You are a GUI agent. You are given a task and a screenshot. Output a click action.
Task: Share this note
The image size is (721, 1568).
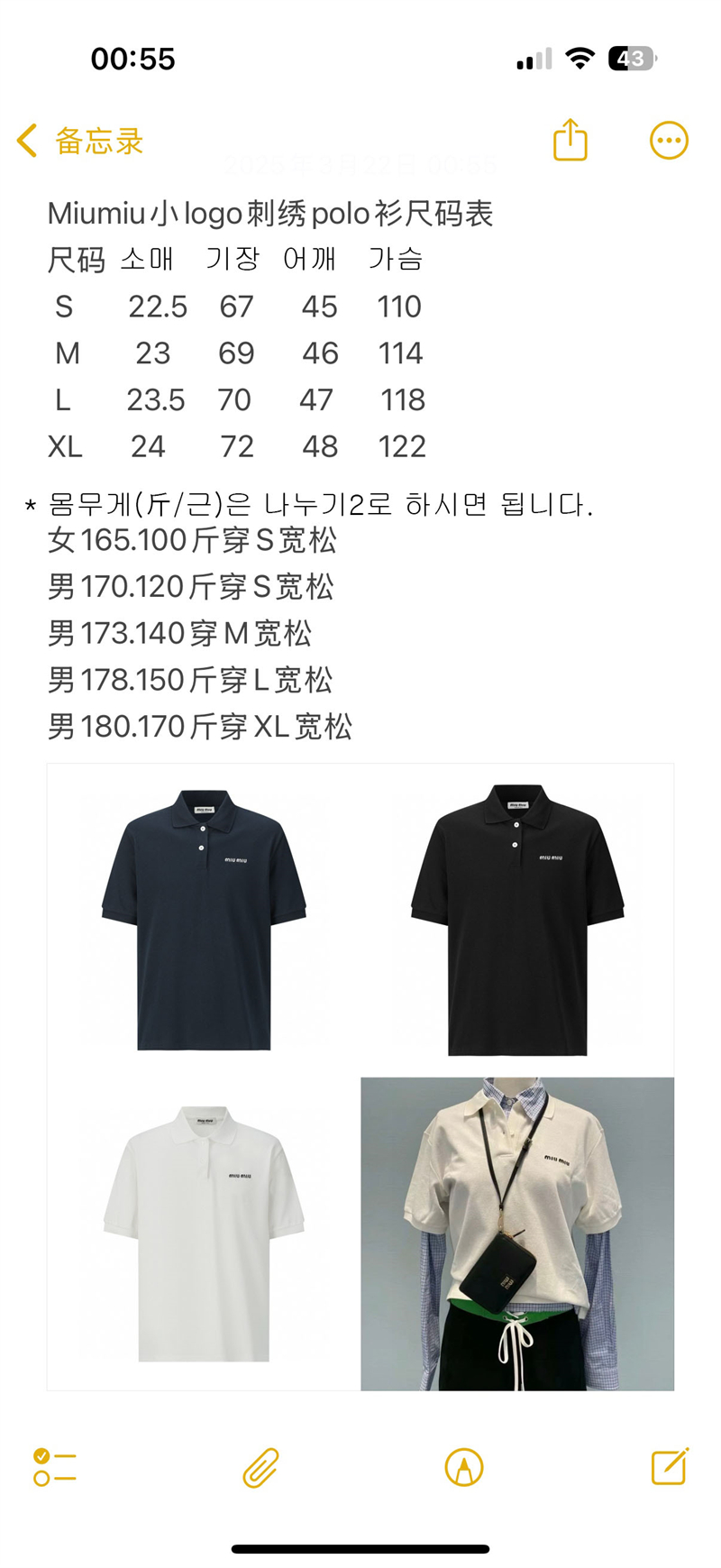(570, 141)
